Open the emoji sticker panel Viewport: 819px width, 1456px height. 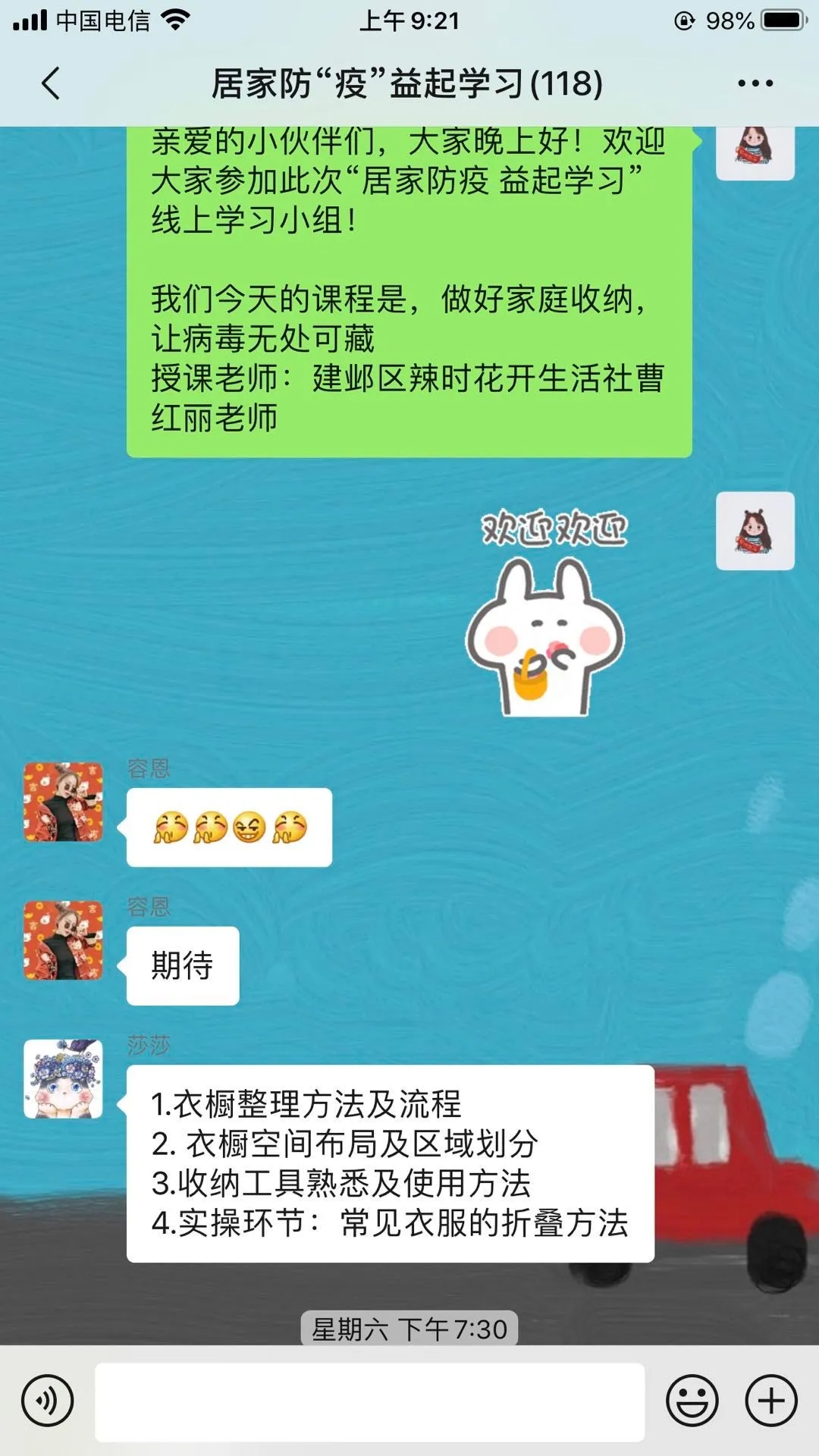click(x=692, y=1401)
